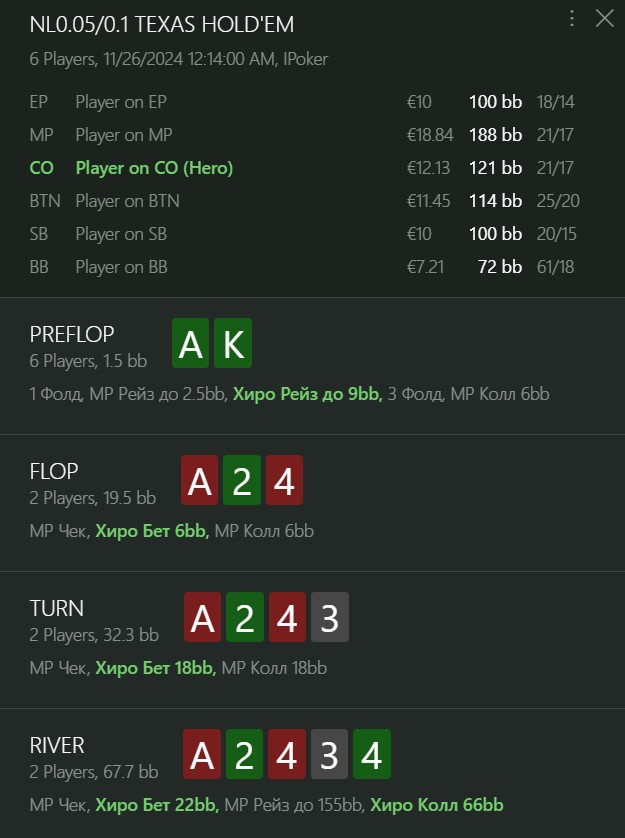Open the three-dot options menu
Viewport: 625px width, 838px height.
[572, 18]
